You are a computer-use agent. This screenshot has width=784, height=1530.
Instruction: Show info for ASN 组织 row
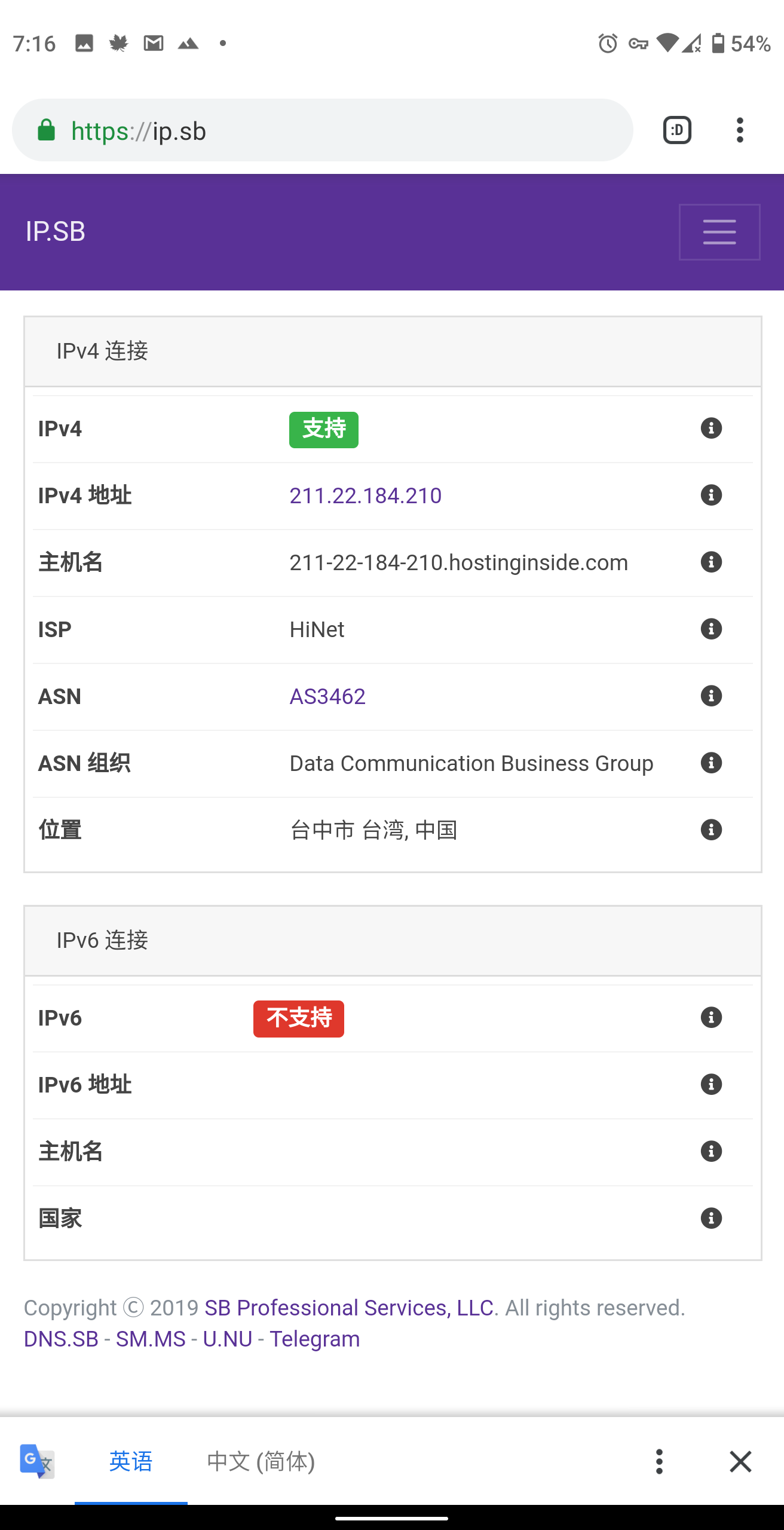coord(711,763)
